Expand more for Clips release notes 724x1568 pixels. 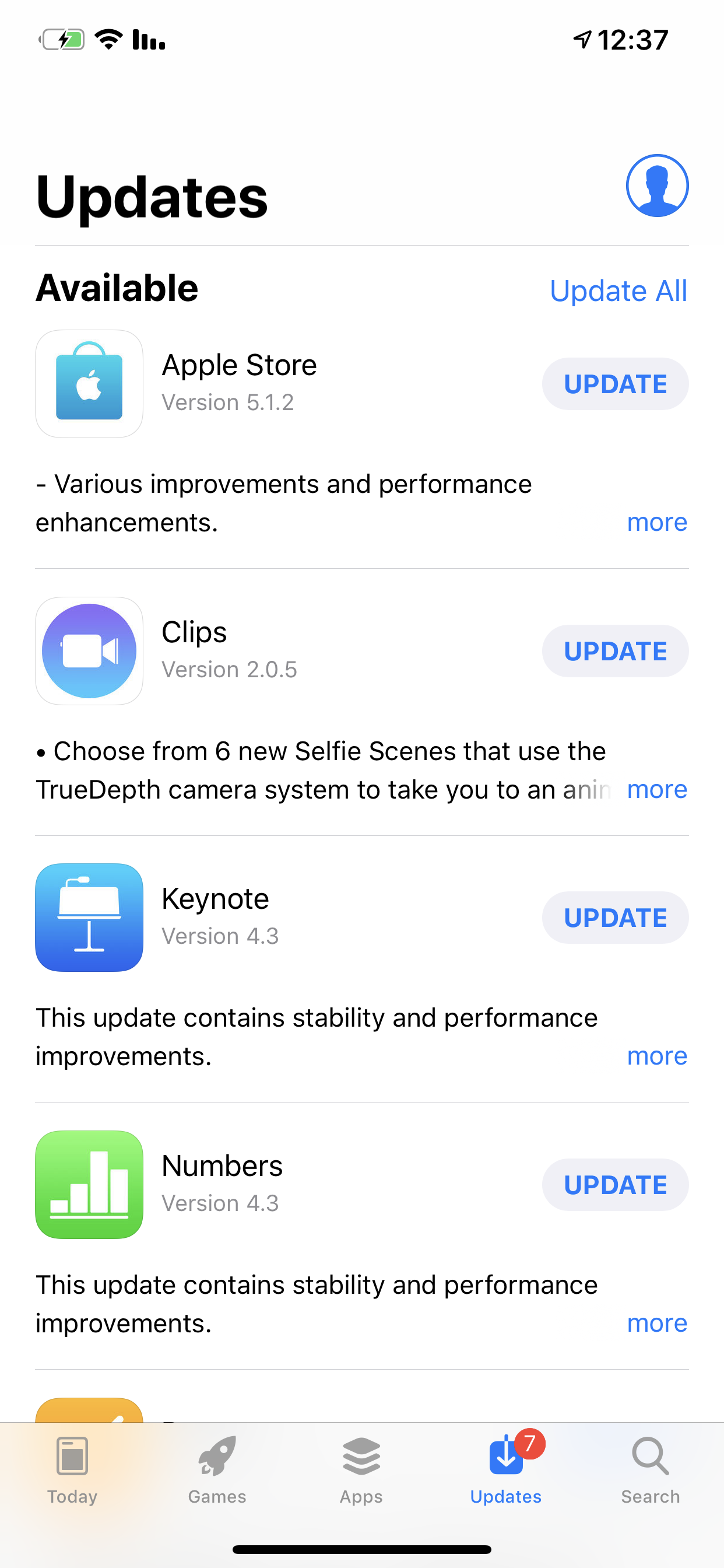[x=657, y=789]
